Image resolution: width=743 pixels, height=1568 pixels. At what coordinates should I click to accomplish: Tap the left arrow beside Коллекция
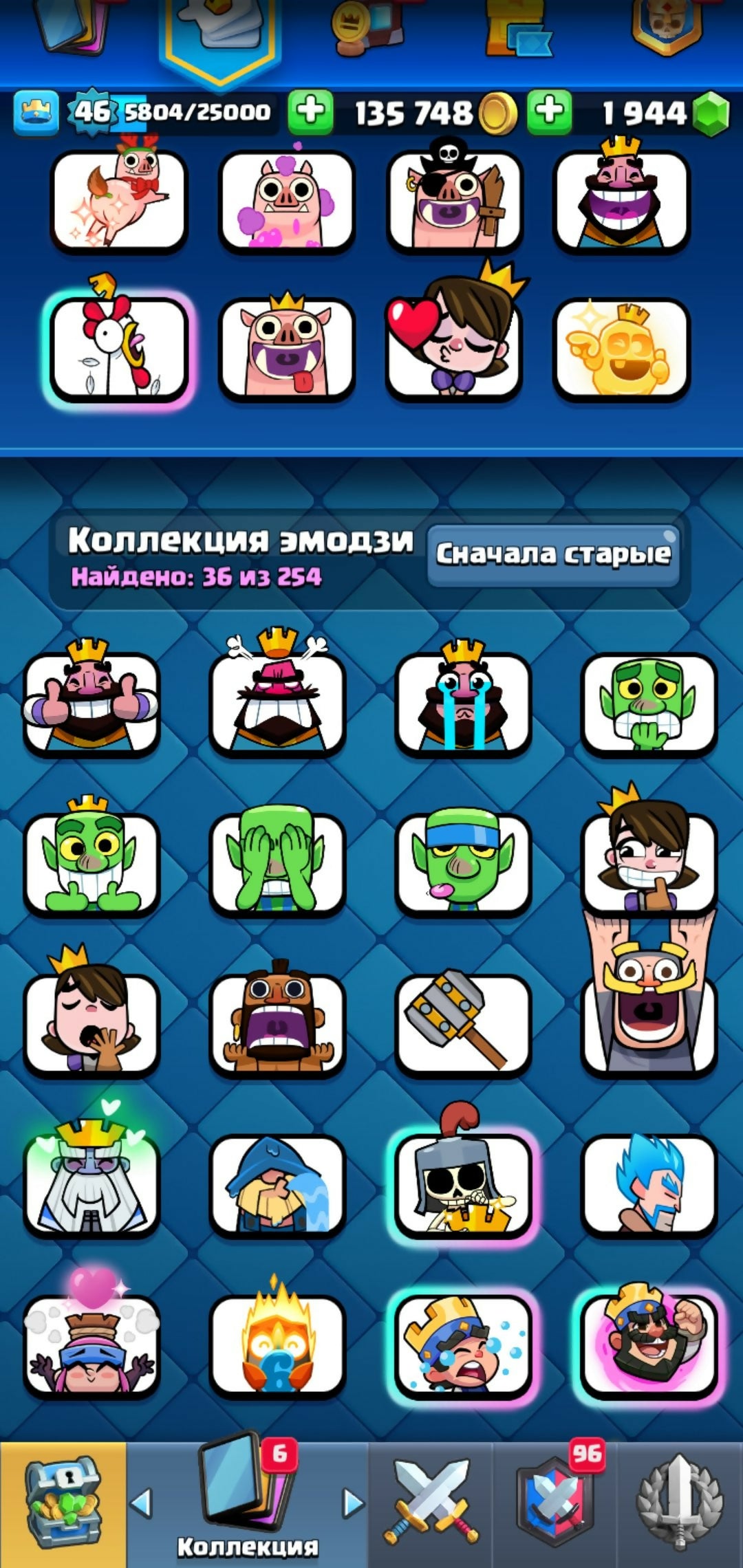tap(141, 1503)
